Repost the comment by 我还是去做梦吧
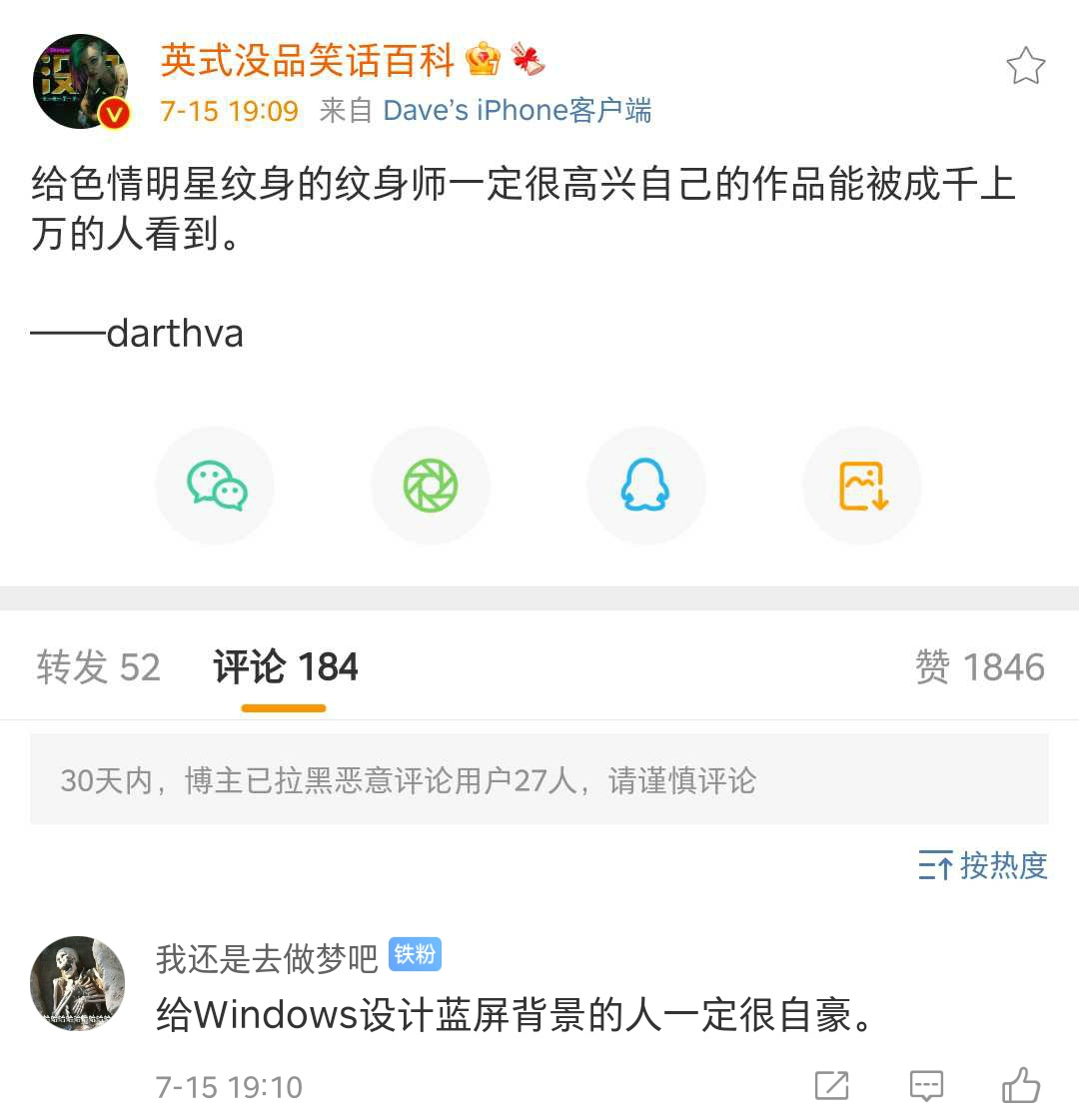The image size is (1079, 1120). click(x=831, y=1085)
